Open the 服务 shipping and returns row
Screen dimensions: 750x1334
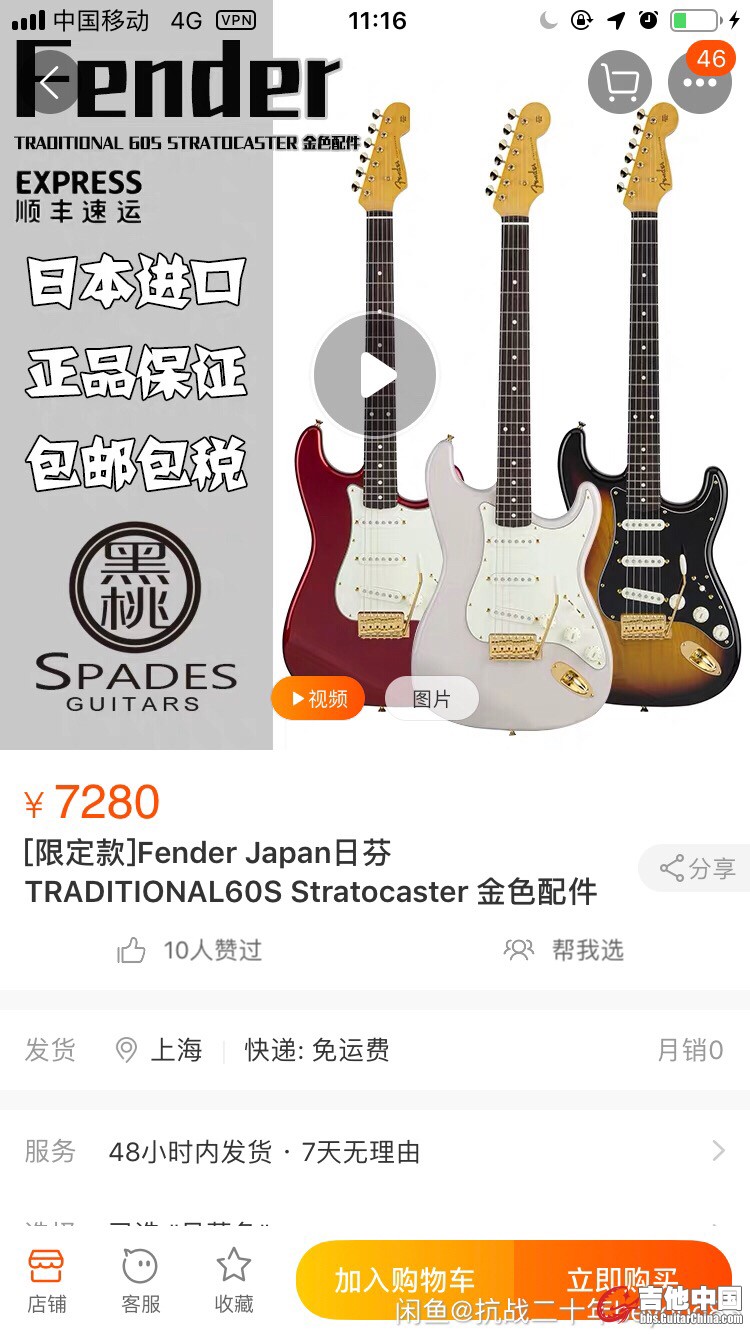[375, 1152]
